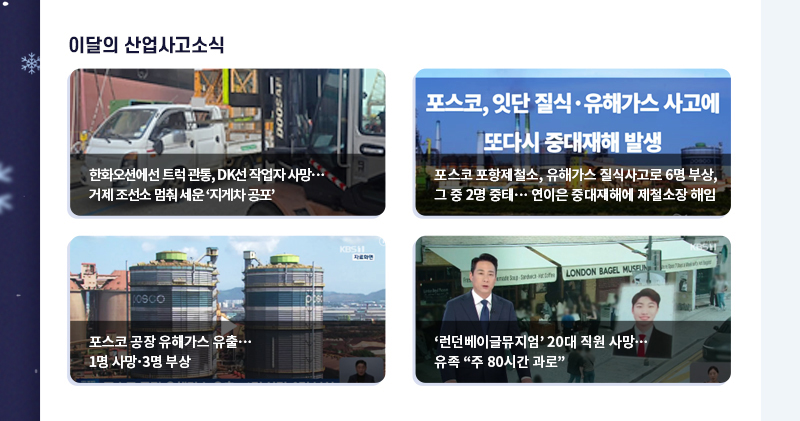
Task: Open the London Bagel Museum employee death article
Action: [x=573, y=310]
